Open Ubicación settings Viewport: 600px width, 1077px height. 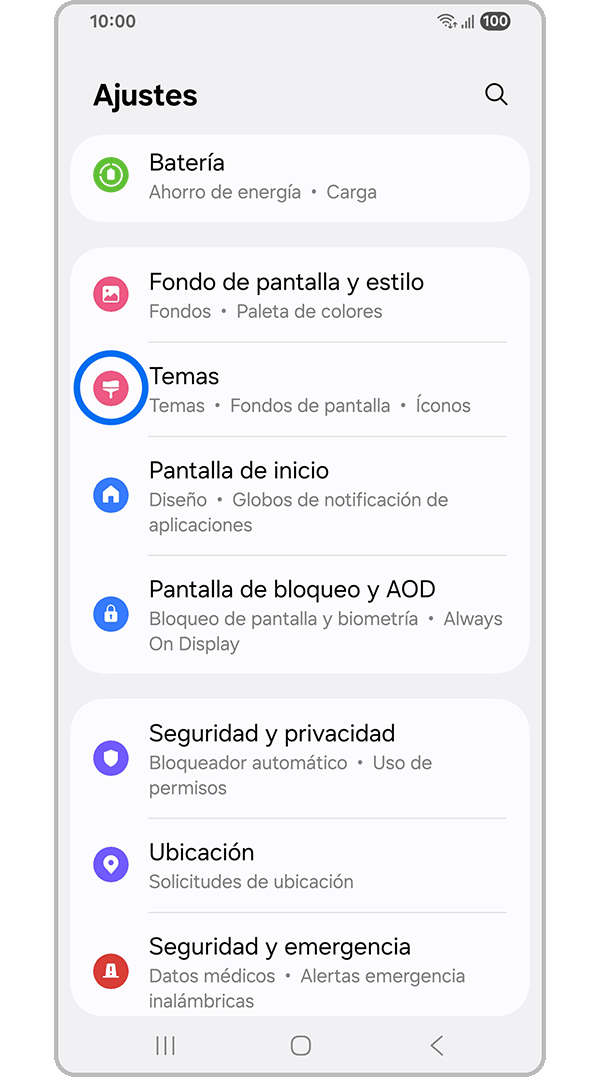coord(300,865)
